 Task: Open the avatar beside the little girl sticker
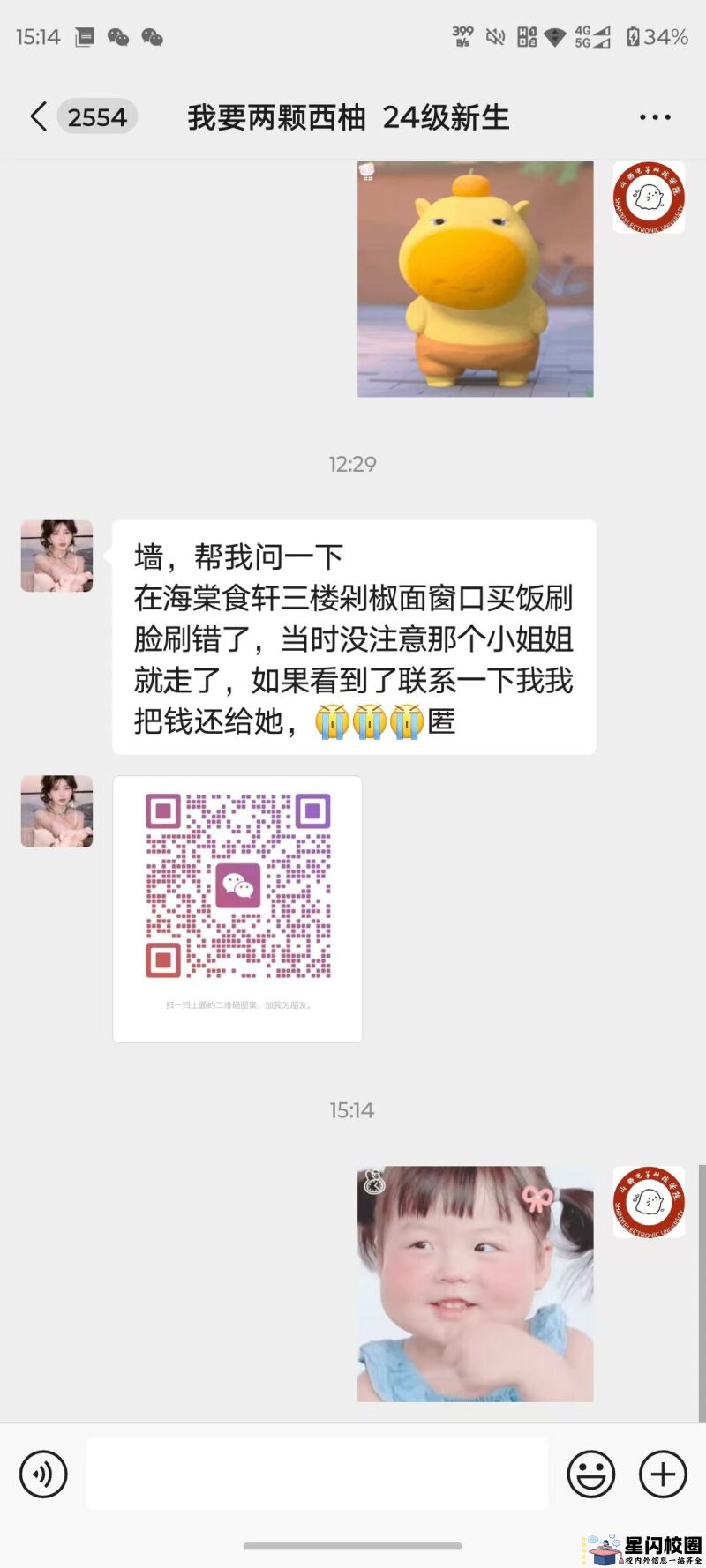coord(649,1201)
